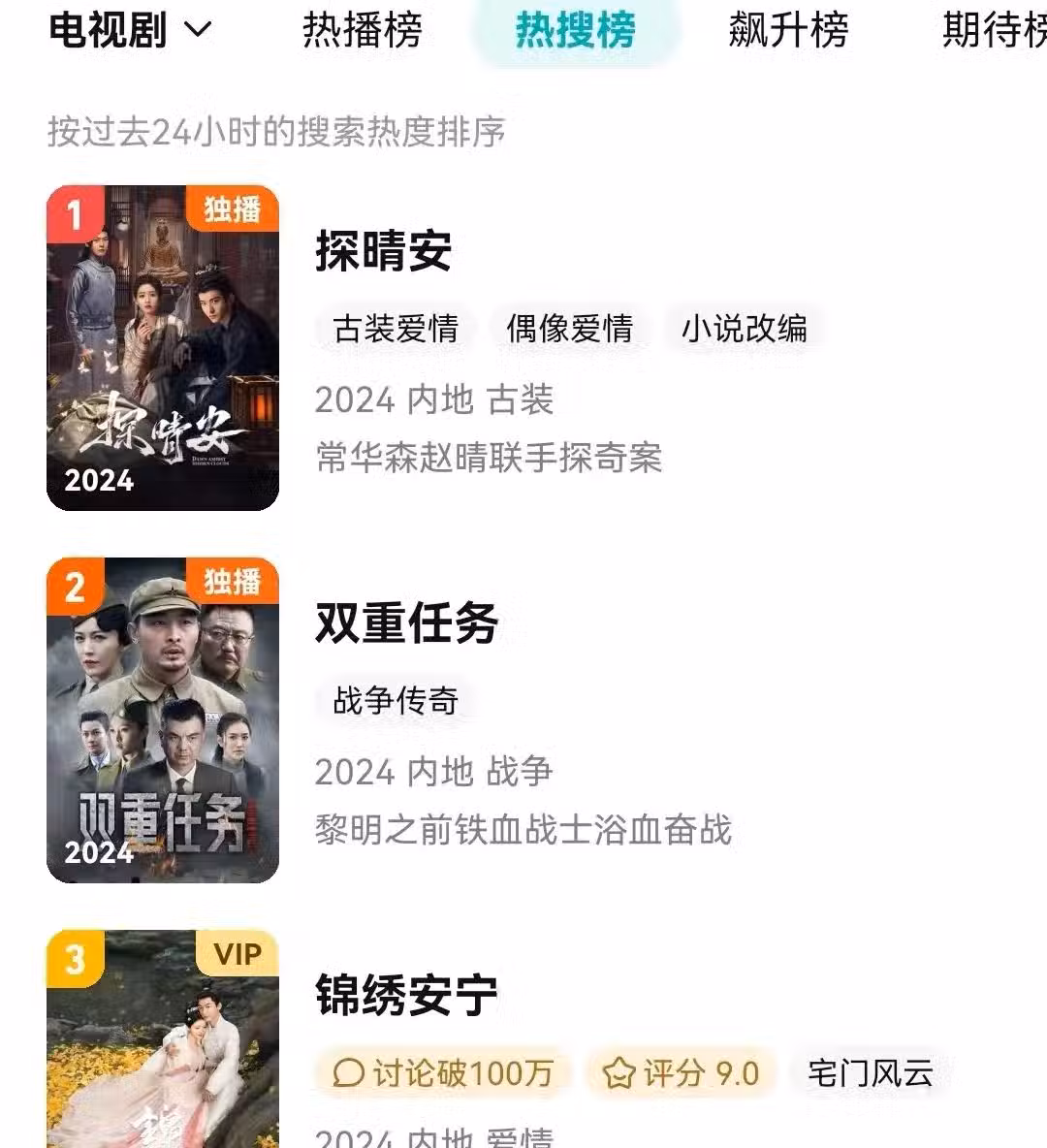Screen dimensions: 1047x1148
Task: Open the 探晴安 poster thumbnail
Action: click(163, 348)
